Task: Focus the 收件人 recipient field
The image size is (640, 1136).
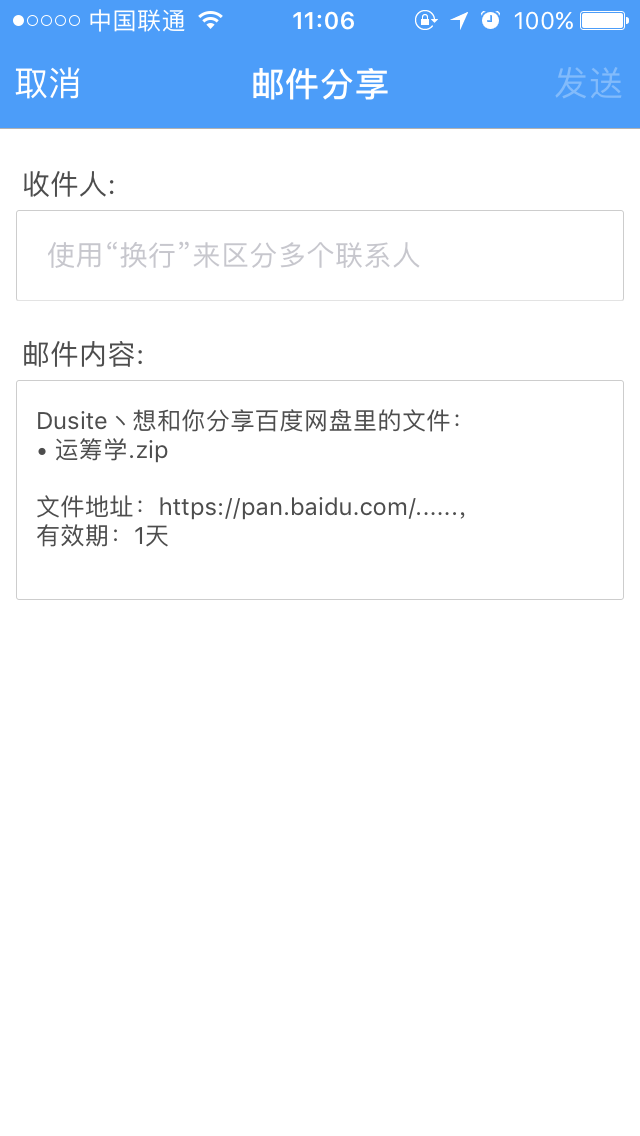Action: coord(320,255)
